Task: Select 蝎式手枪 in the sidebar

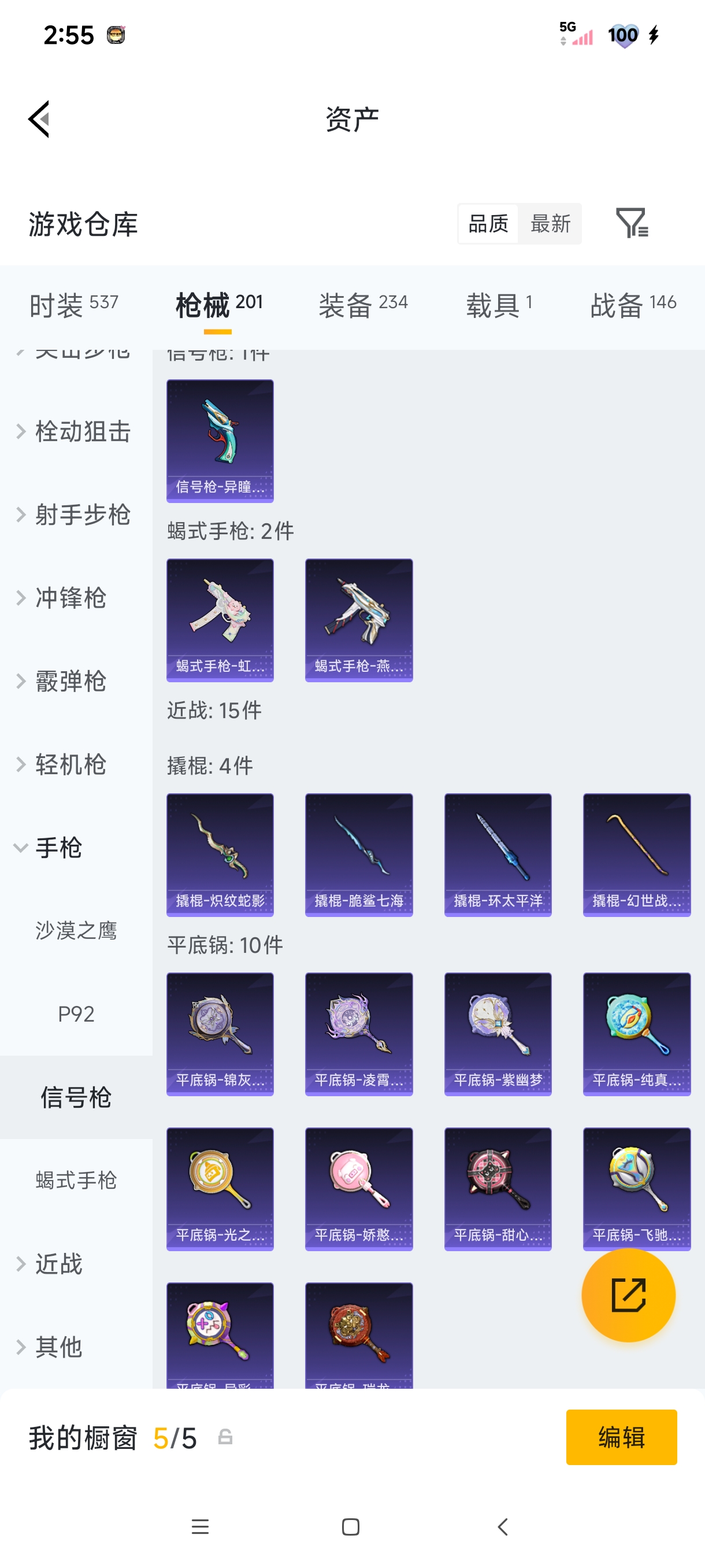Action: (76, 1179)
